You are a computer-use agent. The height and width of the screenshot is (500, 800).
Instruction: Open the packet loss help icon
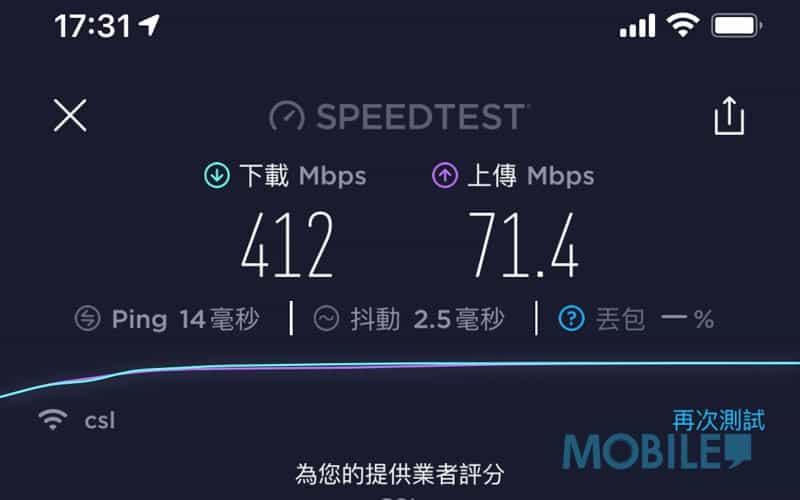click(x=571, y=319)
